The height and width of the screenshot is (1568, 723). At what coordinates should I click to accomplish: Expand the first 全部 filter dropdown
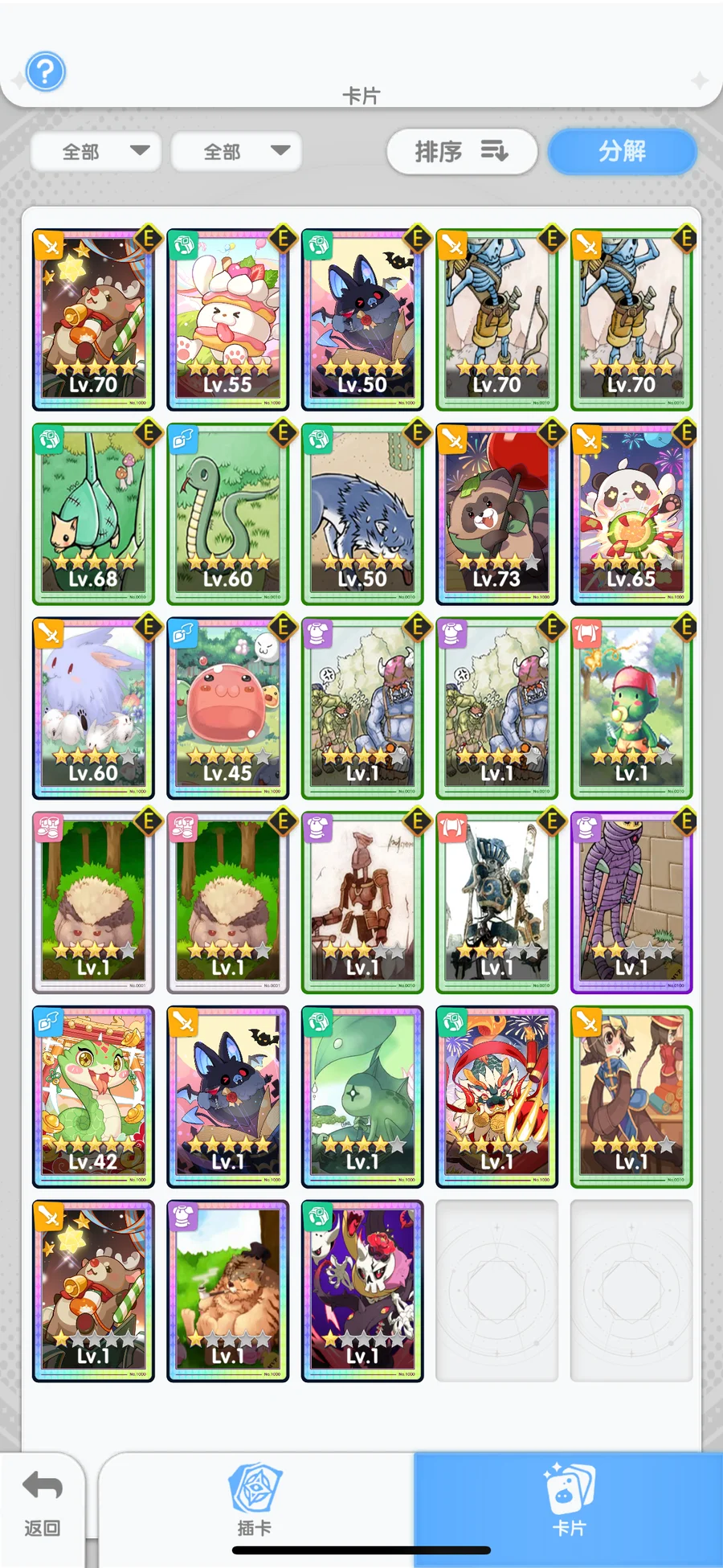click(96, 151)
